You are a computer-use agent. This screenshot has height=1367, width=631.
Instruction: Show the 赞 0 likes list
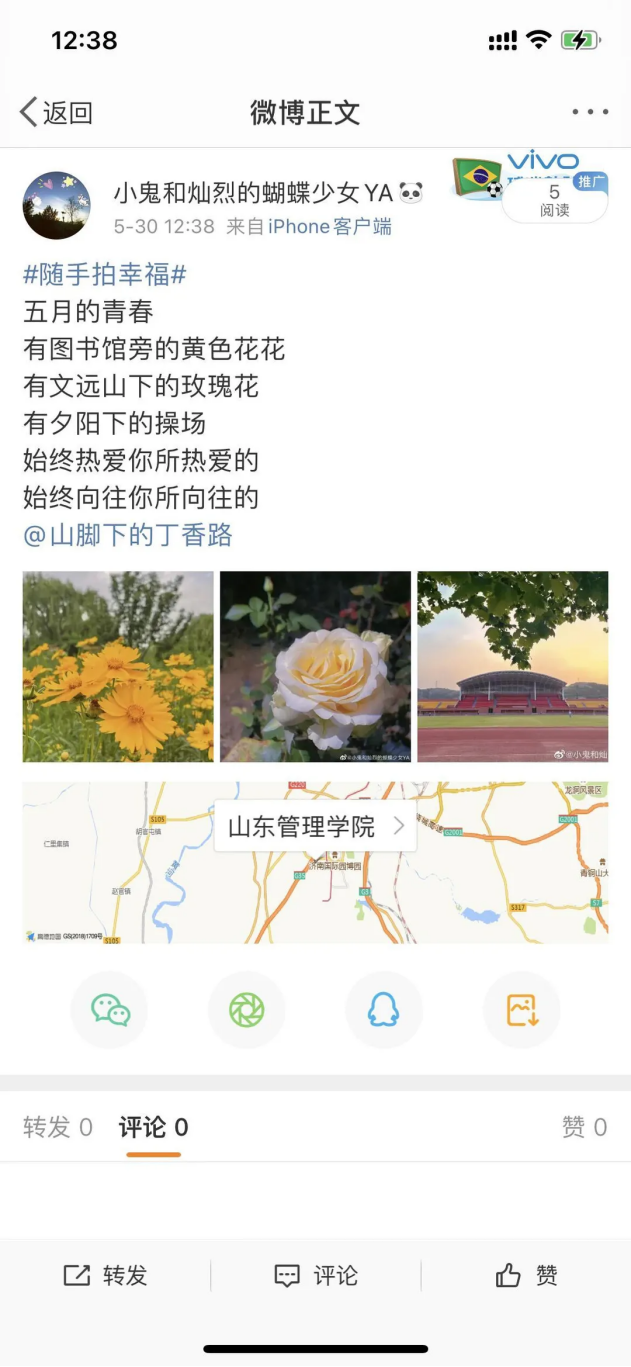pyautogui.click(x=584, y=1128)
